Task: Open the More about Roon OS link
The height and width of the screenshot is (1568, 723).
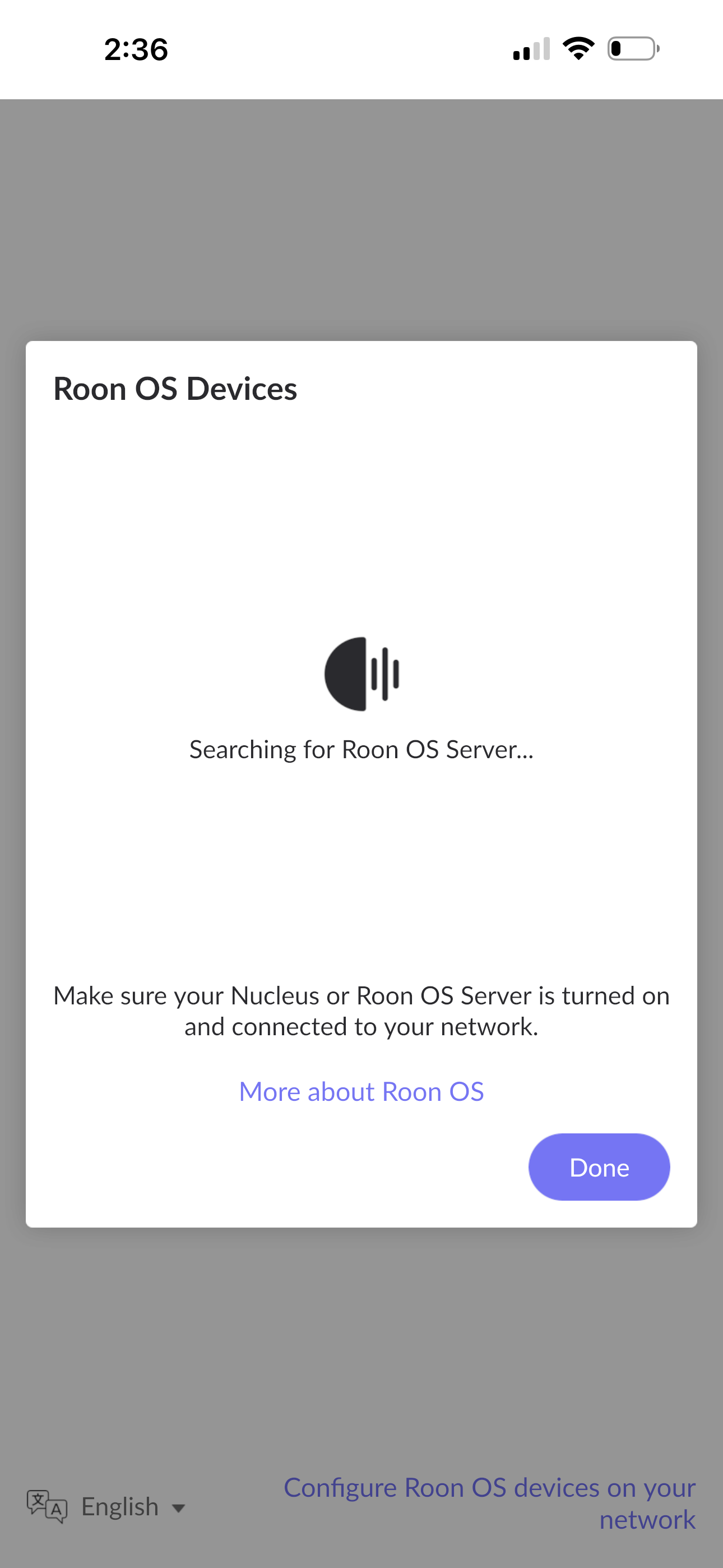Action: pyautogui.click(x=361, y=1091)
